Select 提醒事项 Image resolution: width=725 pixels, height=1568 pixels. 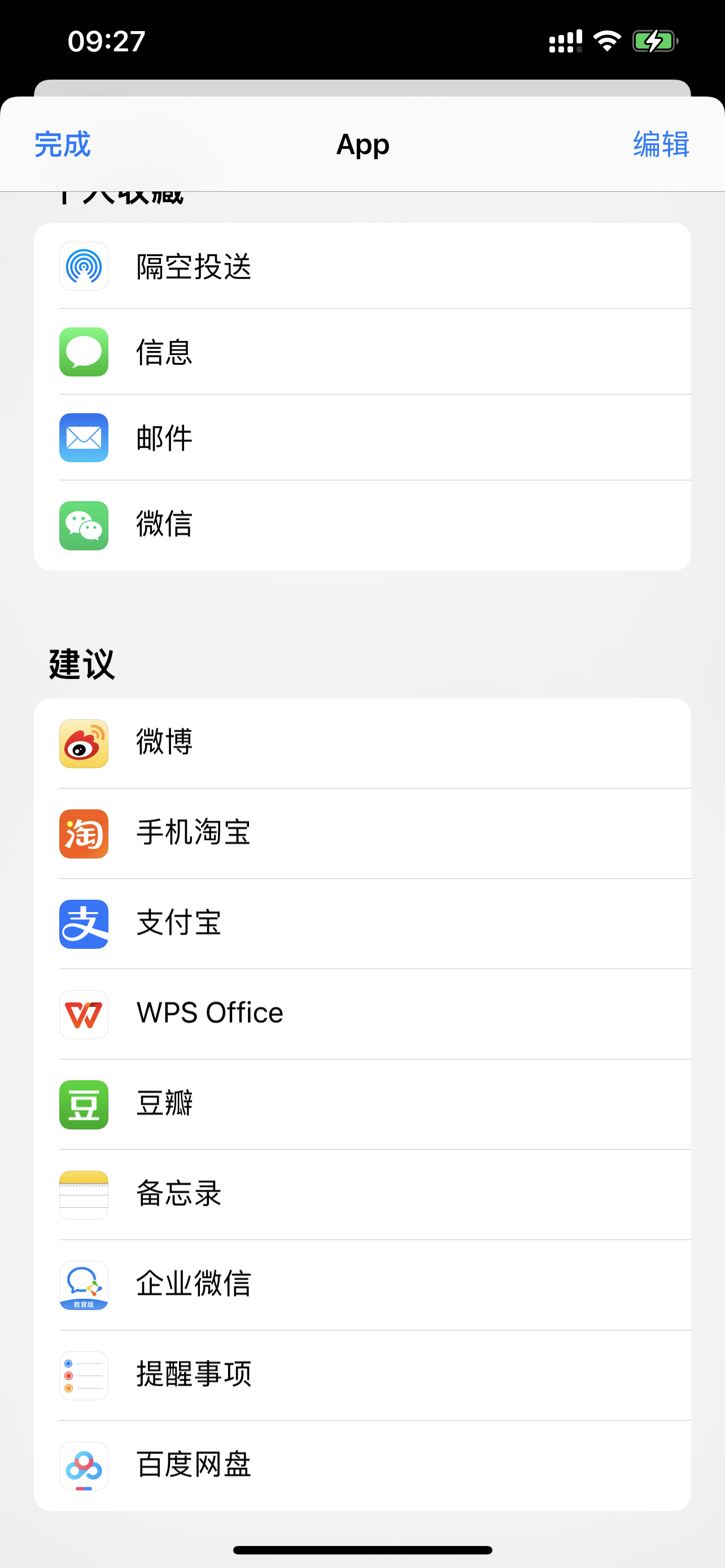362,1375
